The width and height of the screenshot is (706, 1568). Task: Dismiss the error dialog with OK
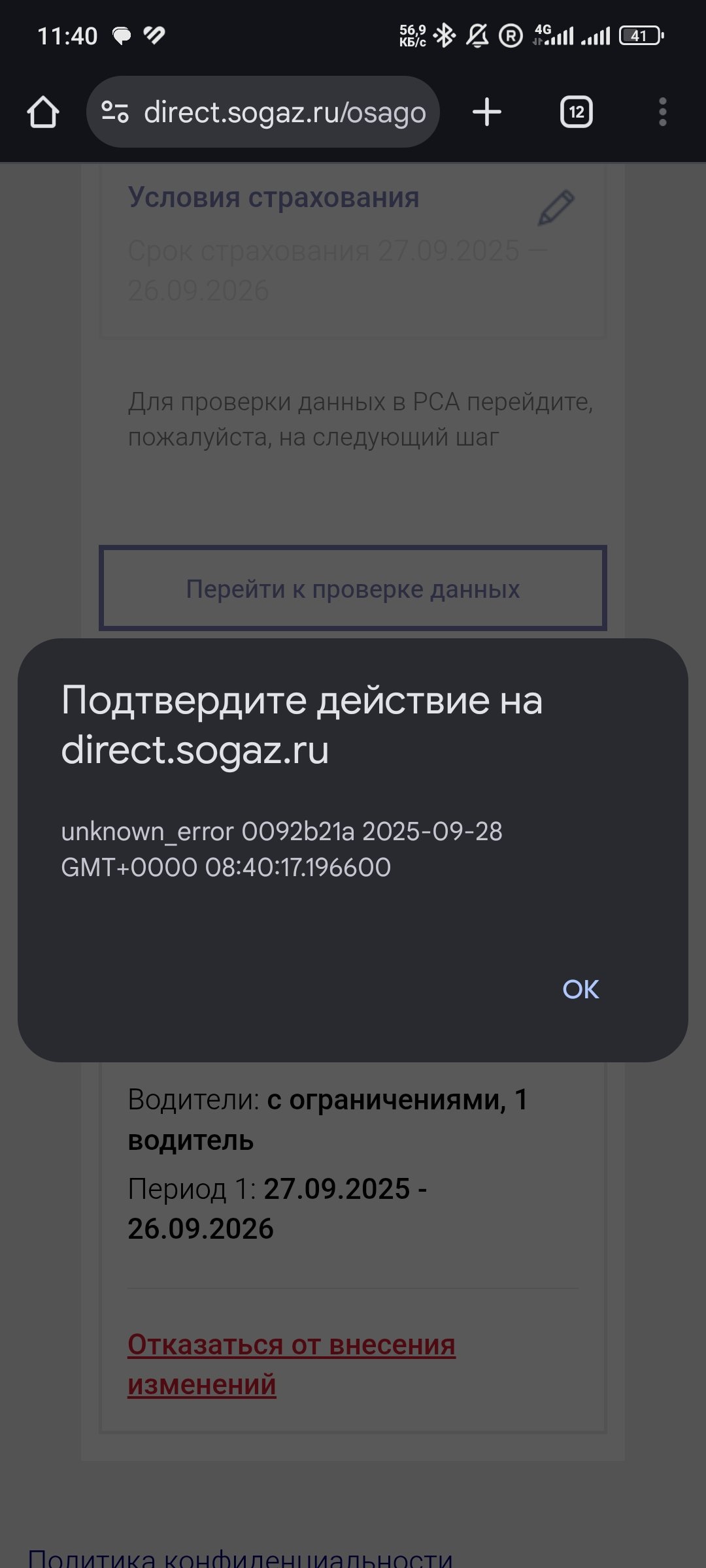point(580,989)
